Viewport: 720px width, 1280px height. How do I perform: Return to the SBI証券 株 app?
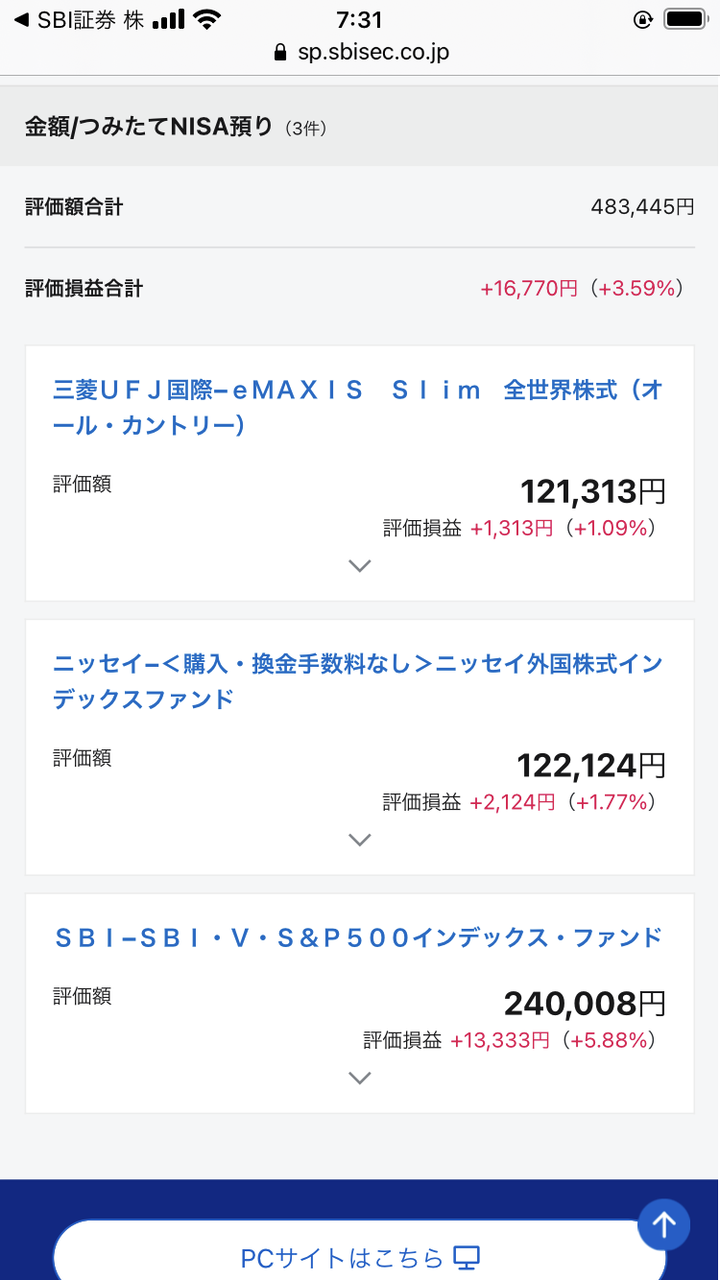click(79, 19)
